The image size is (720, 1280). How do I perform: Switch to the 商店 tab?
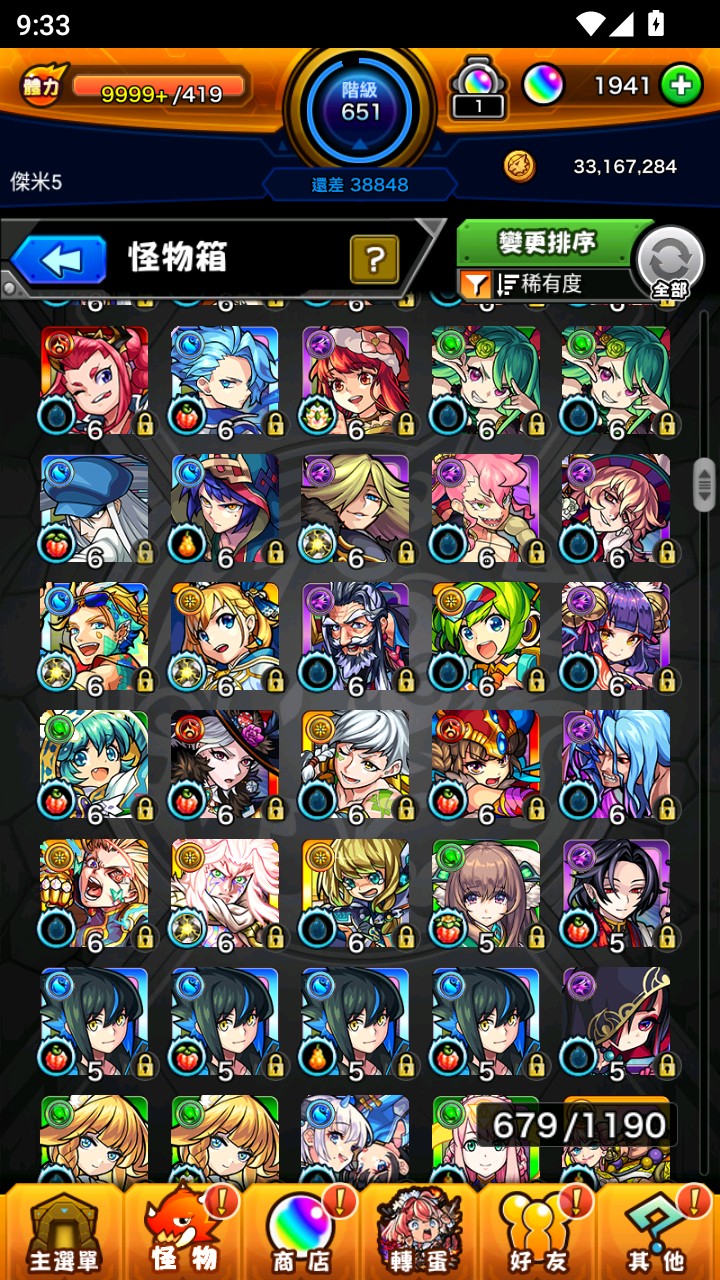pyautogui.click(x=300, y=1232)
